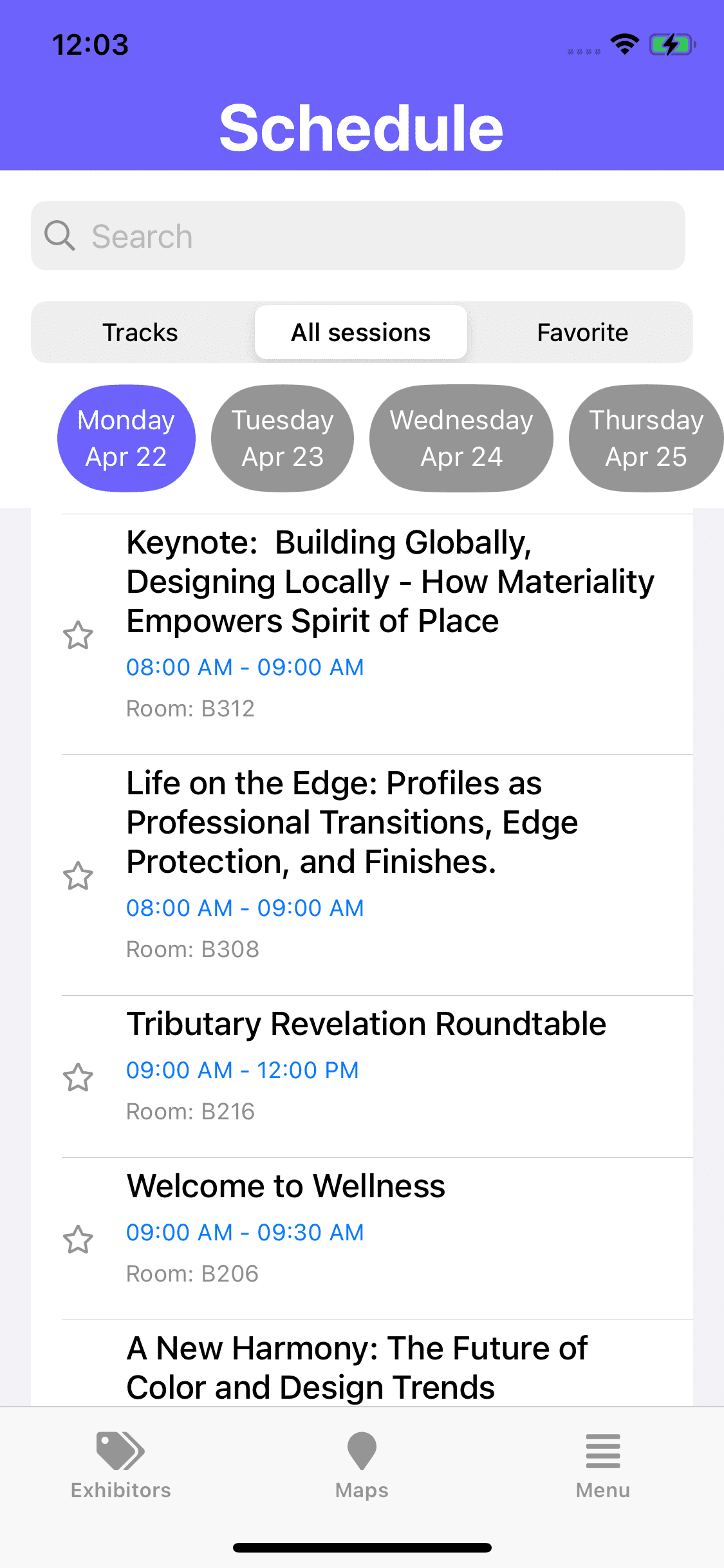Select the All sessions tab
The height and width of the screenshot is (1568, 724).
(360, 332)
